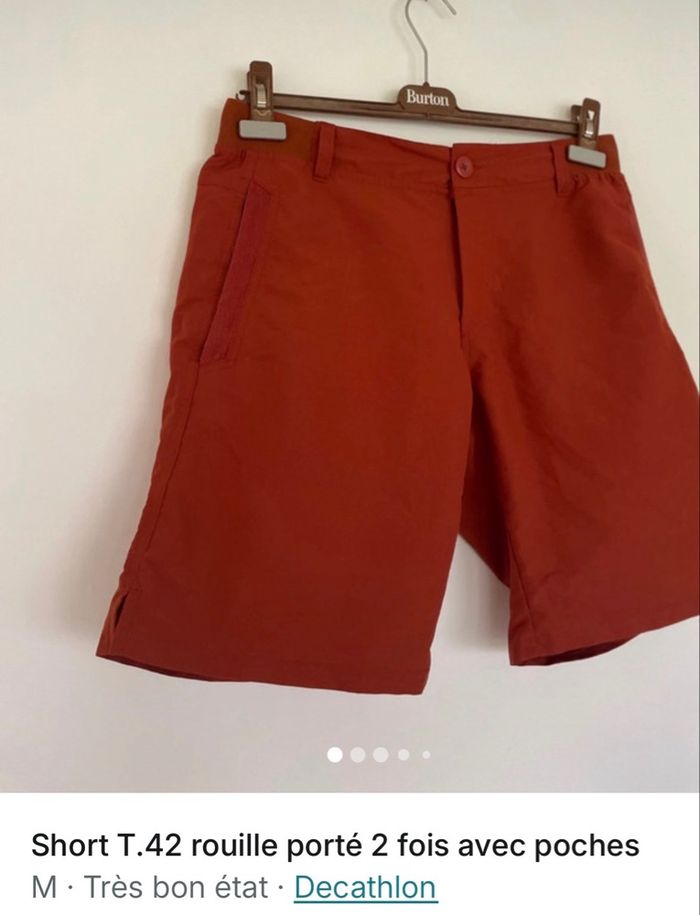Open the Decathlon brand link
Viewport: 700px width, 915px height.
[365, 887]
